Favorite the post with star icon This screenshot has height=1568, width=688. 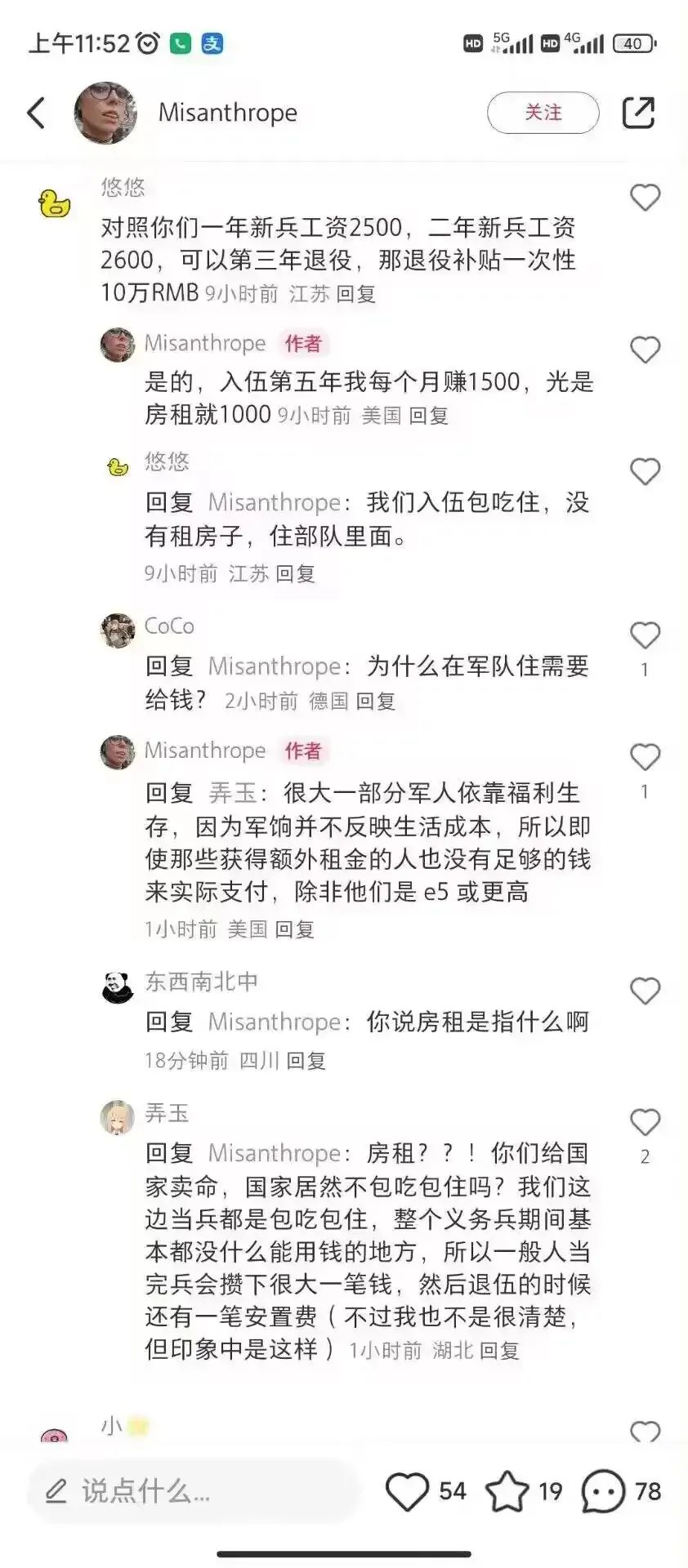point(507,1491)
